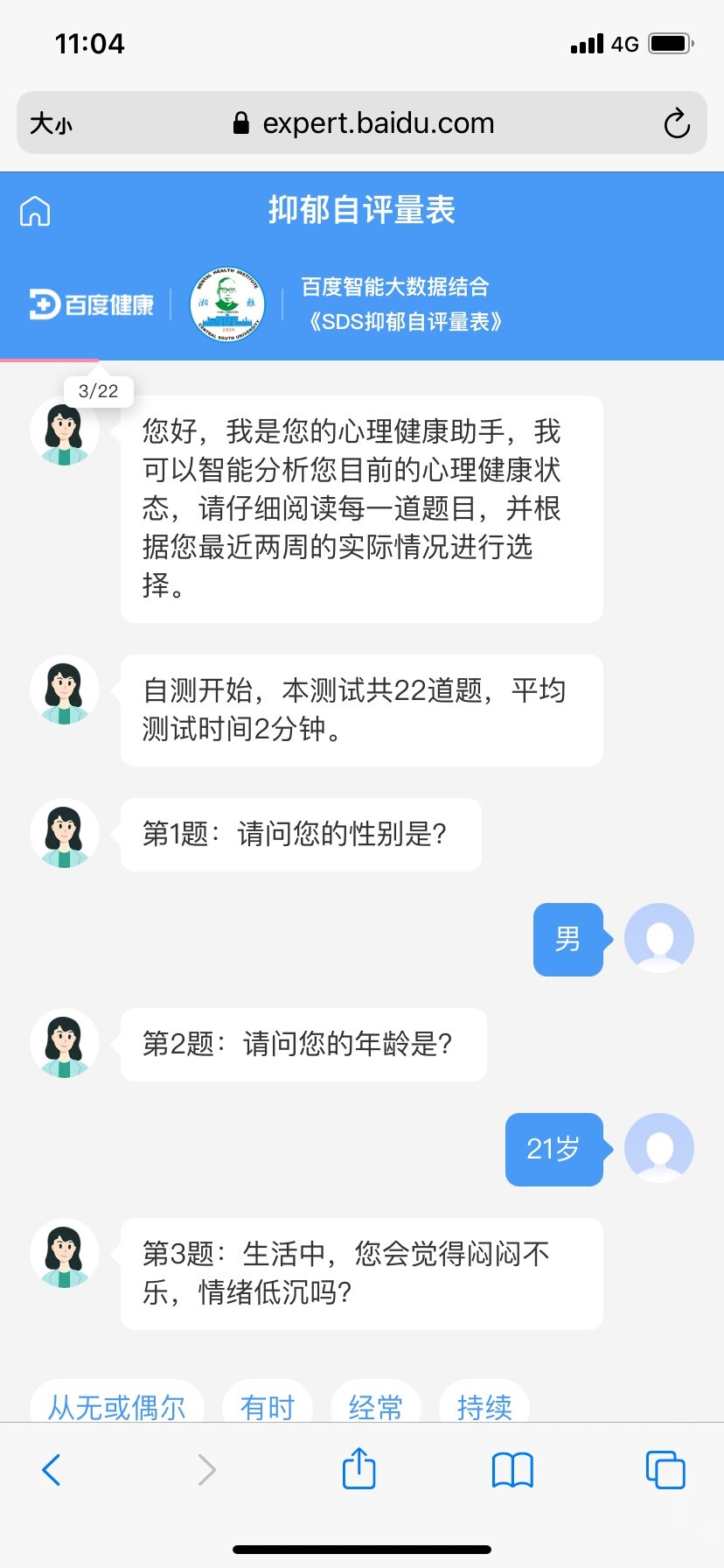
Task: Pick the 持续 answer option
Action: click(x=484, y=1404)
